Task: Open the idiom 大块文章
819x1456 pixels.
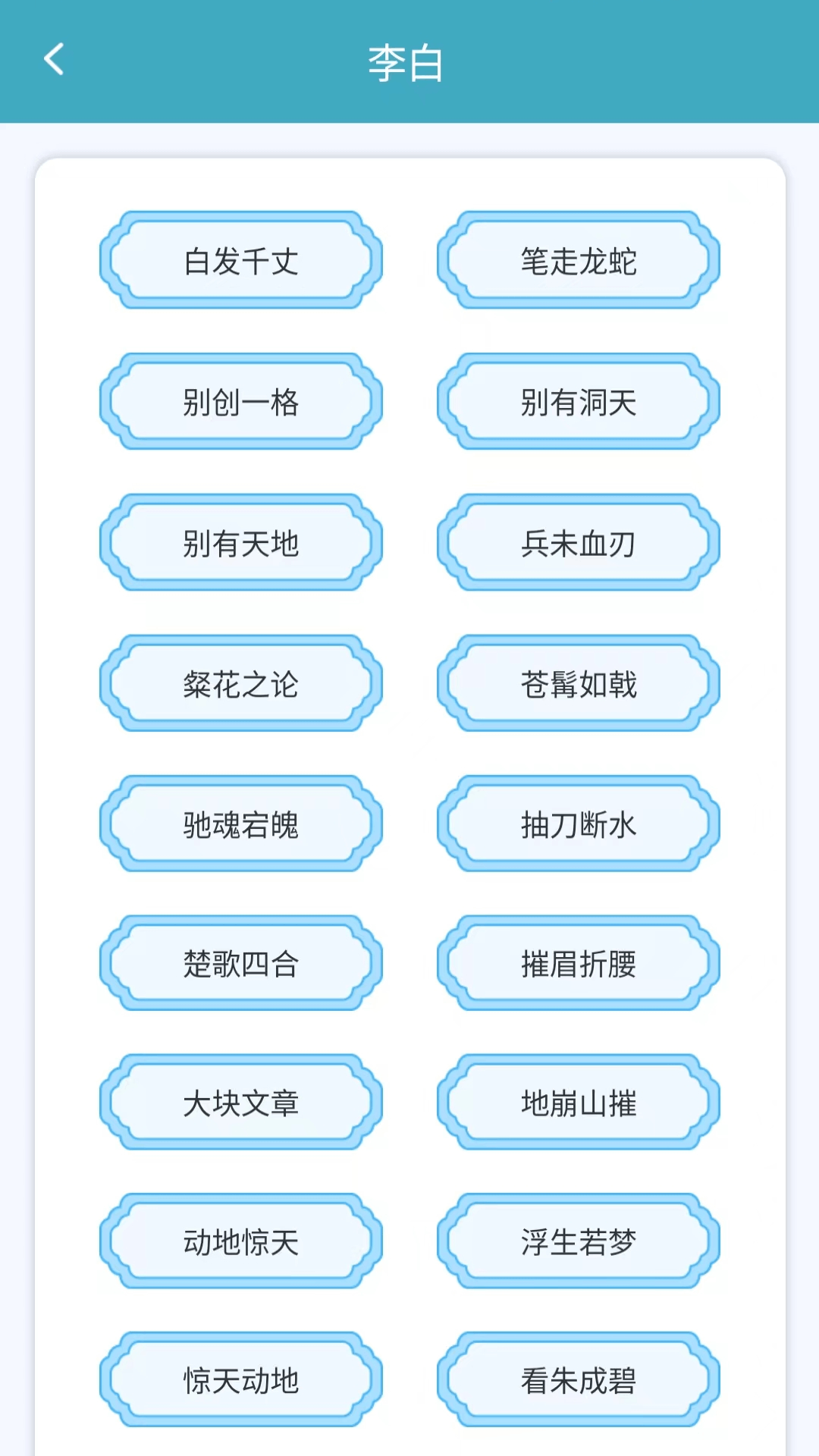Action: (241, 1103)
